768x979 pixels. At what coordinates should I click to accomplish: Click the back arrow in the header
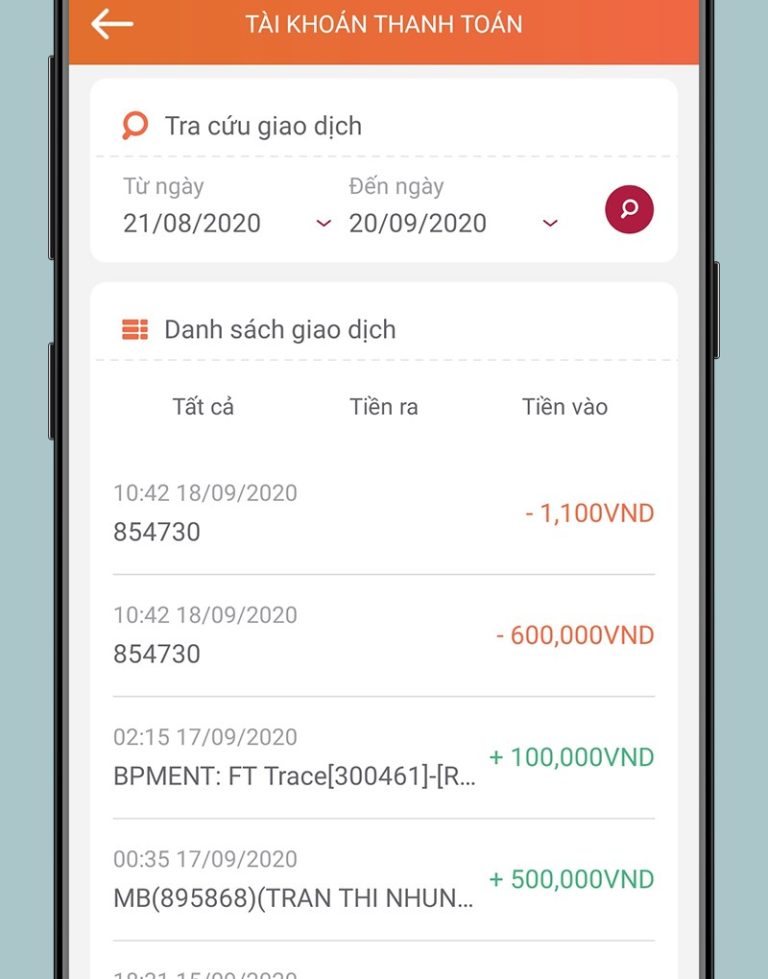(x=112, y=24)
